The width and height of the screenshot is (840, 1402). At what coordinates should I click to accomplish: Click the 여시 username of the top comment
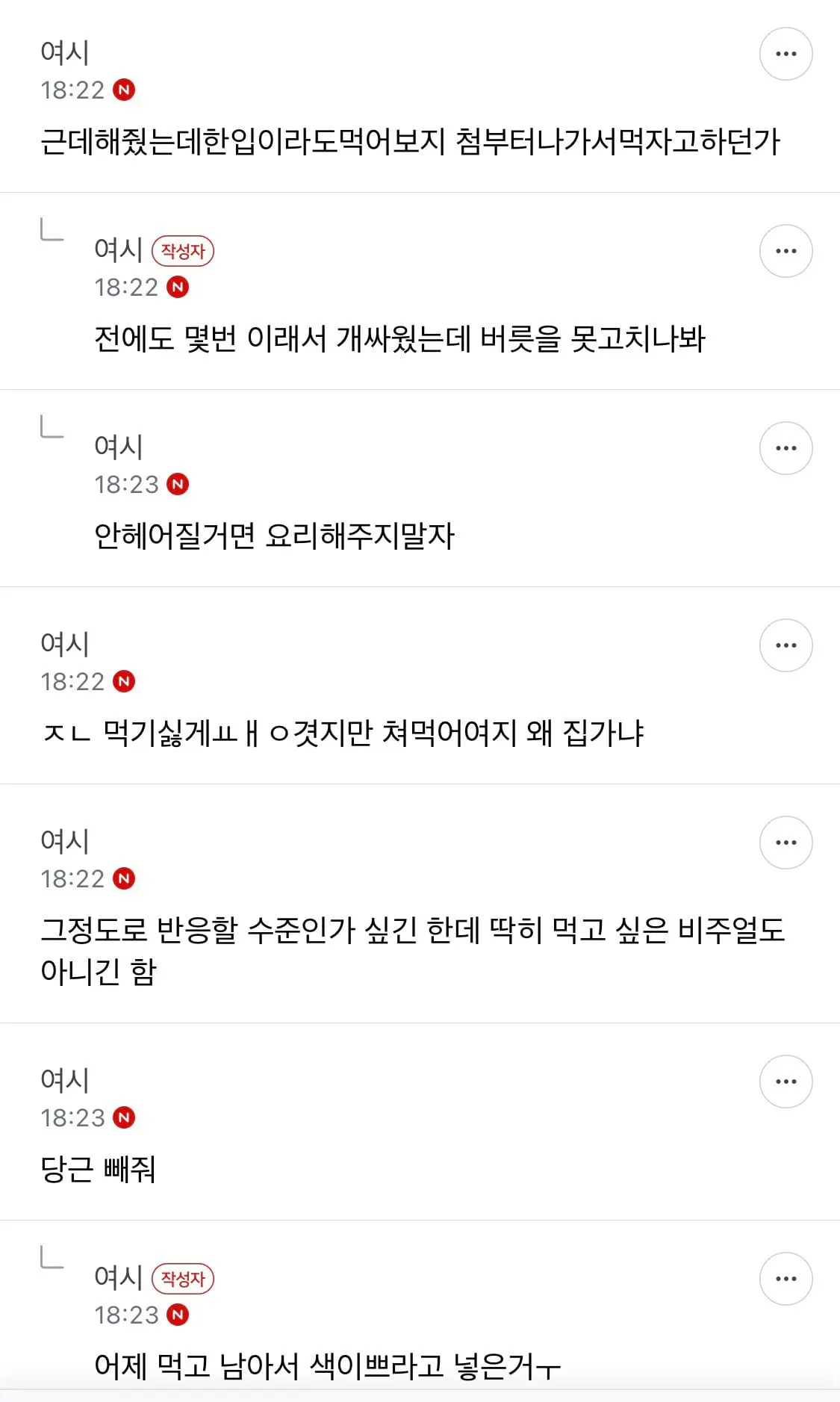point(66,50)
